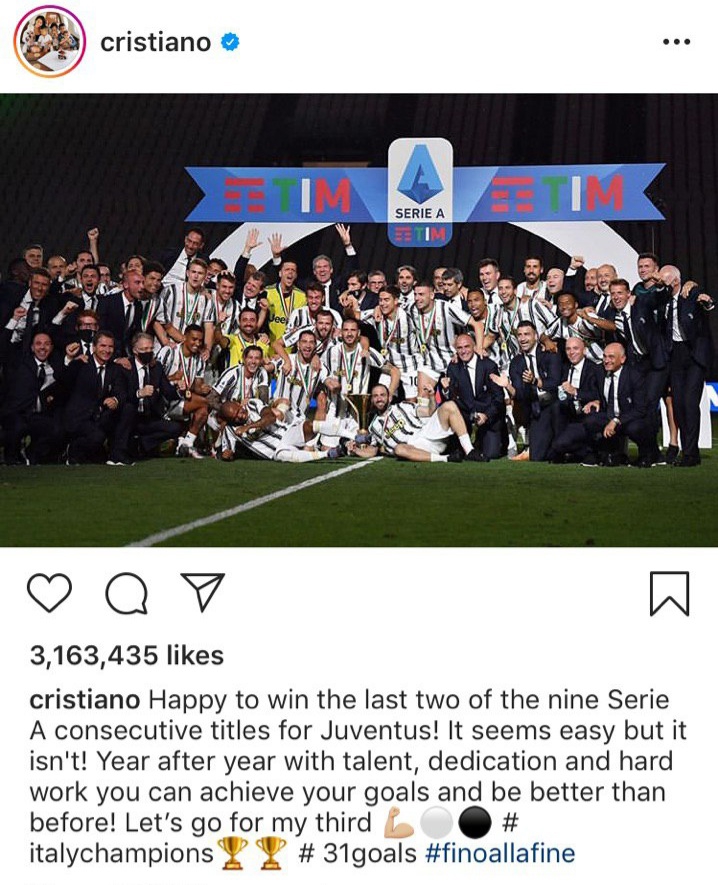Image resolution: width=718 pixels, height=885 pixels.
Task: View the 3,163,435 likes list
Action: (x=126, y=656)
